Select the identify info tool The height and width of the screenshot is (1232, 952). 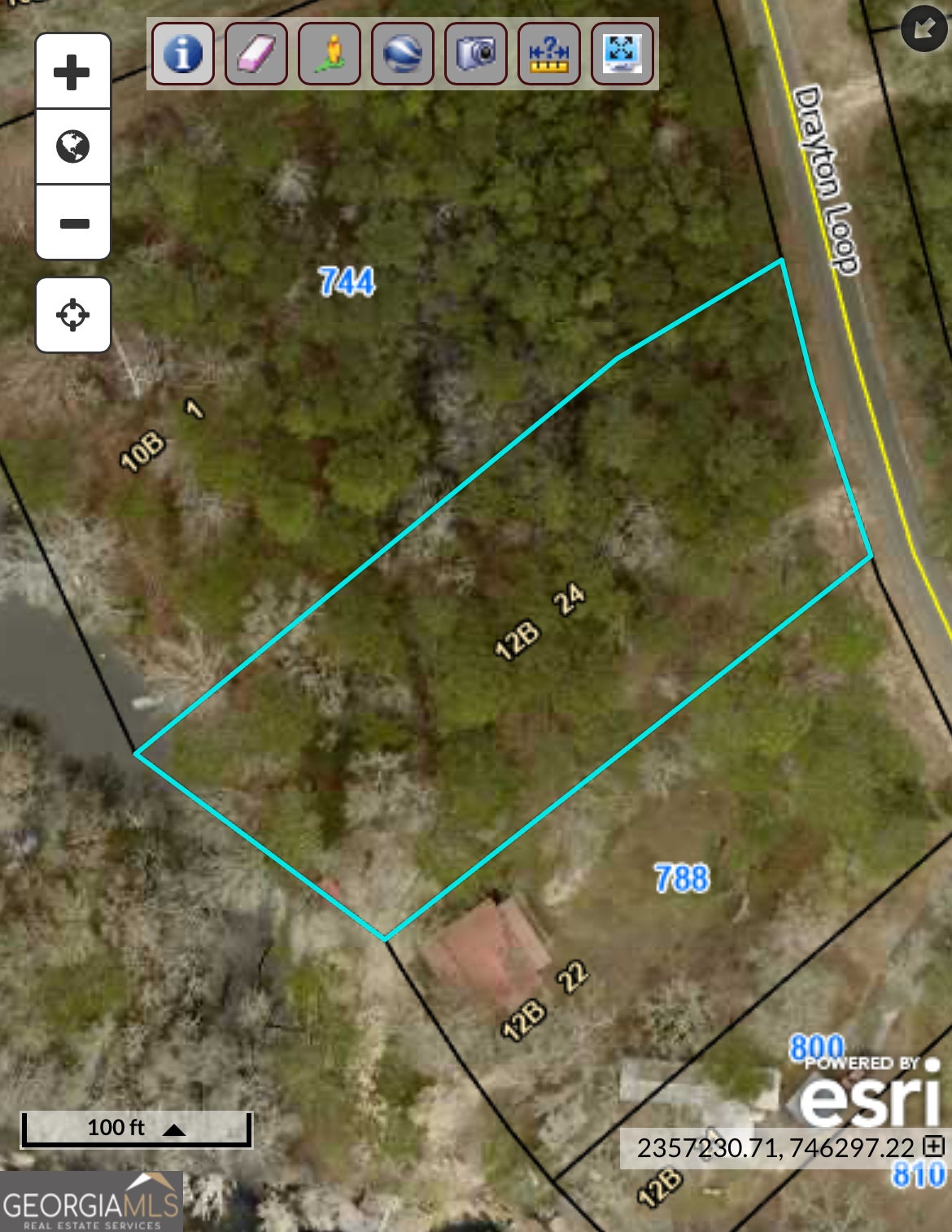183,55
